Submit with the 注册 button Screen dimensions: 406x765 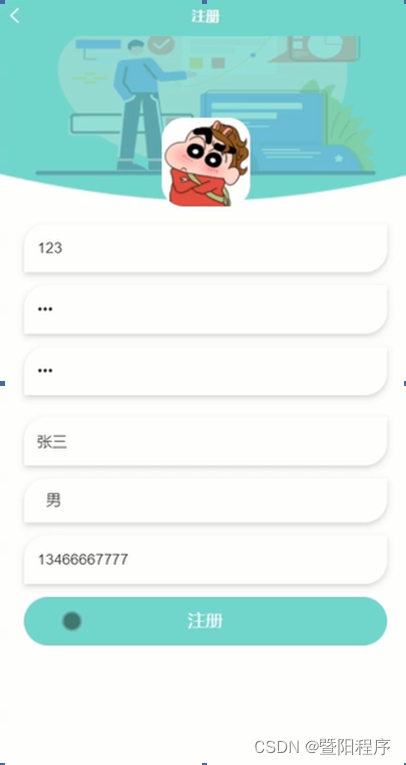[x=205, y=621]
